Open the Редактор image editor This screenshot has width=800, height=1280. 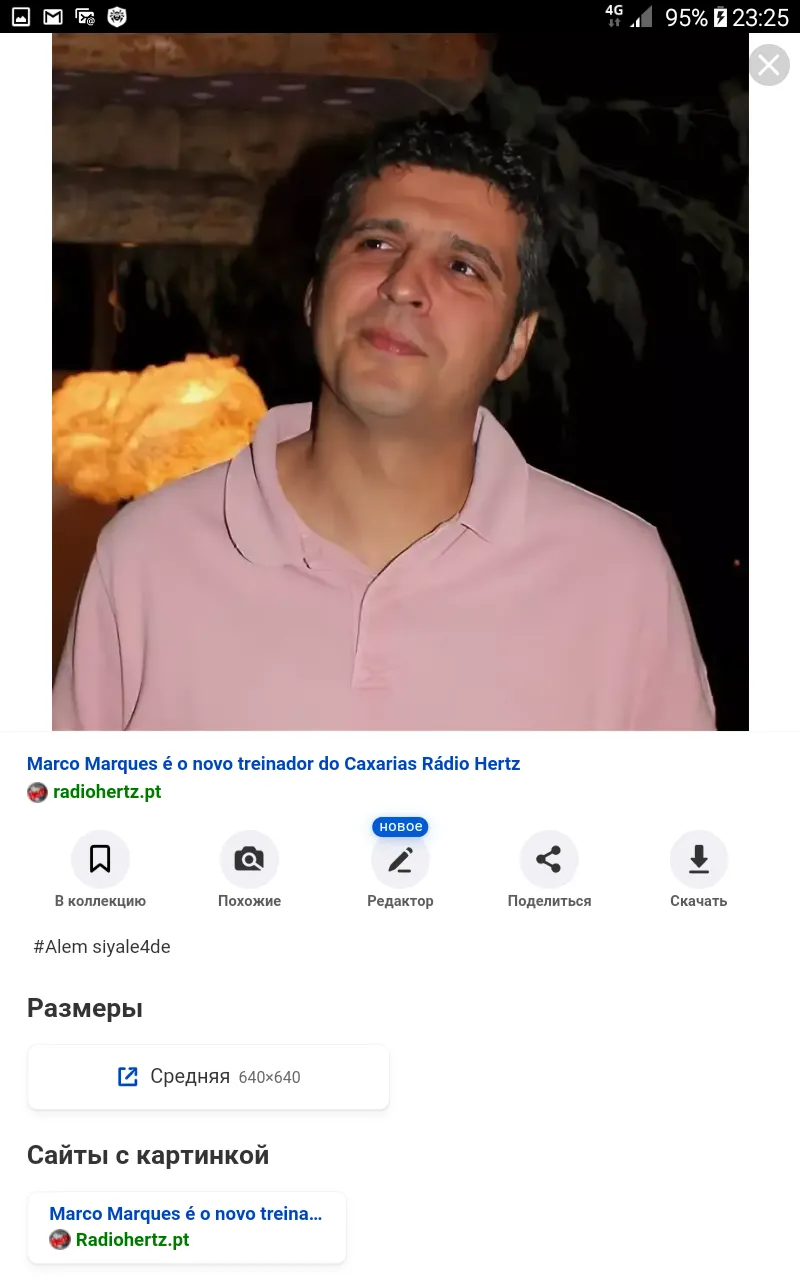coord(400,870)
